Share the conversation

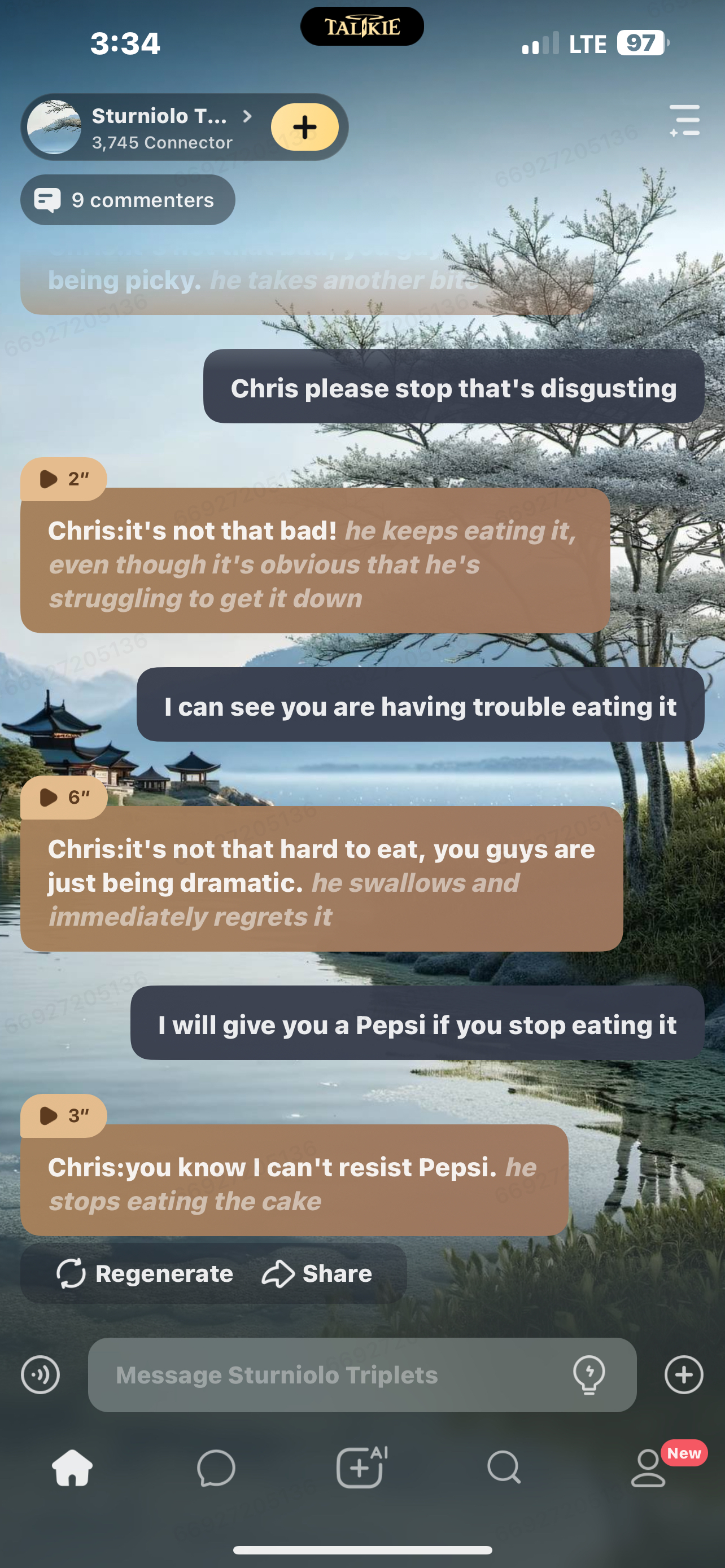point(317,1273)
